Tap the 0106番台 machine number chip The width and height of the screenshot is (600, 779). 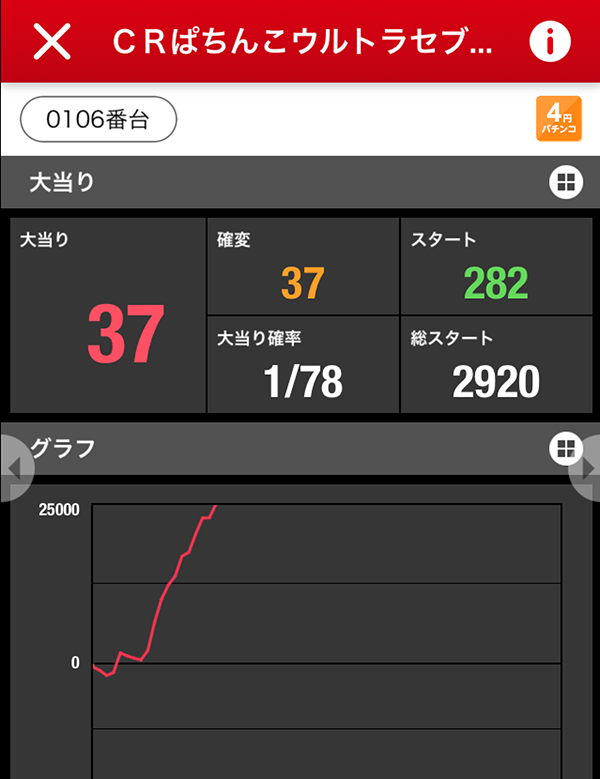pos(99,120)
